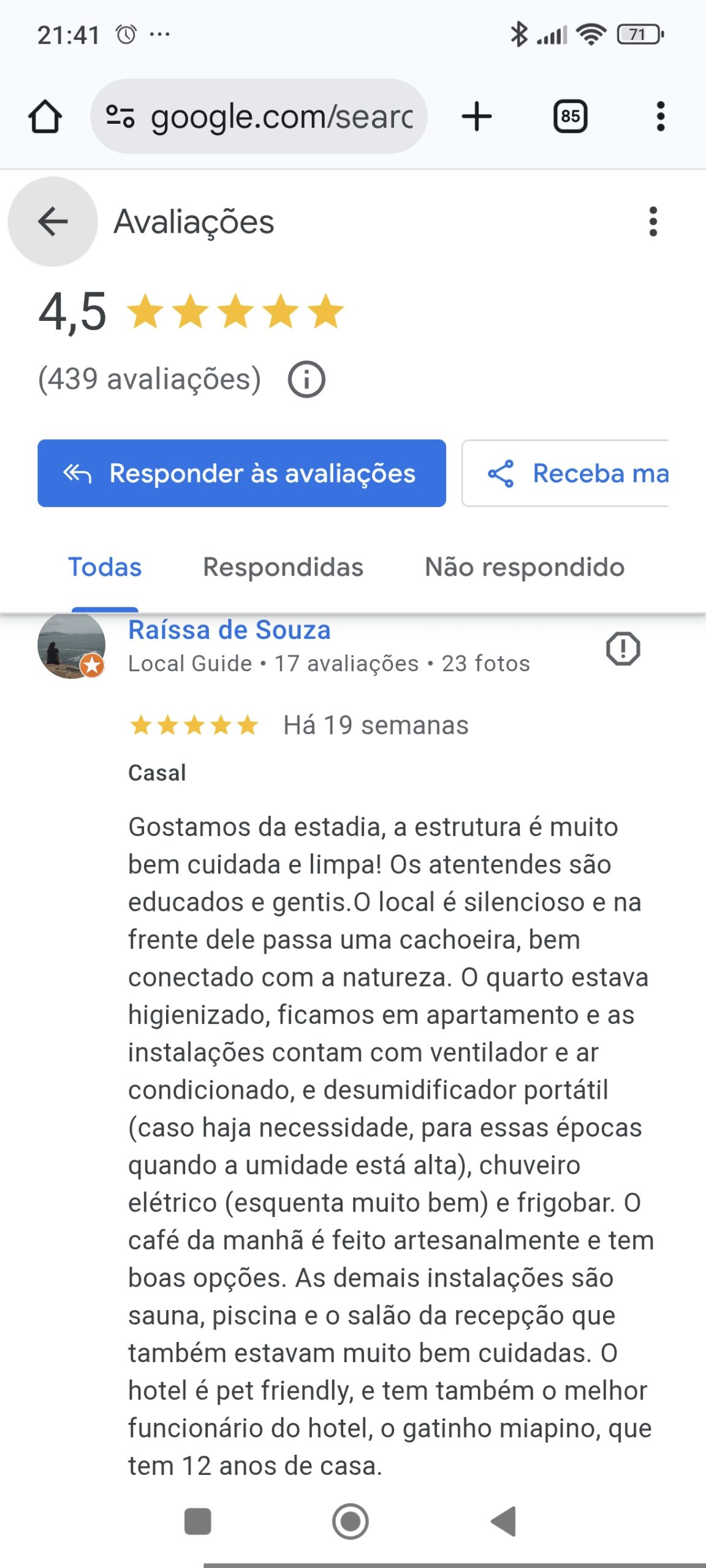
Task: Go to the system home screen
Action: pos(351,1521)
